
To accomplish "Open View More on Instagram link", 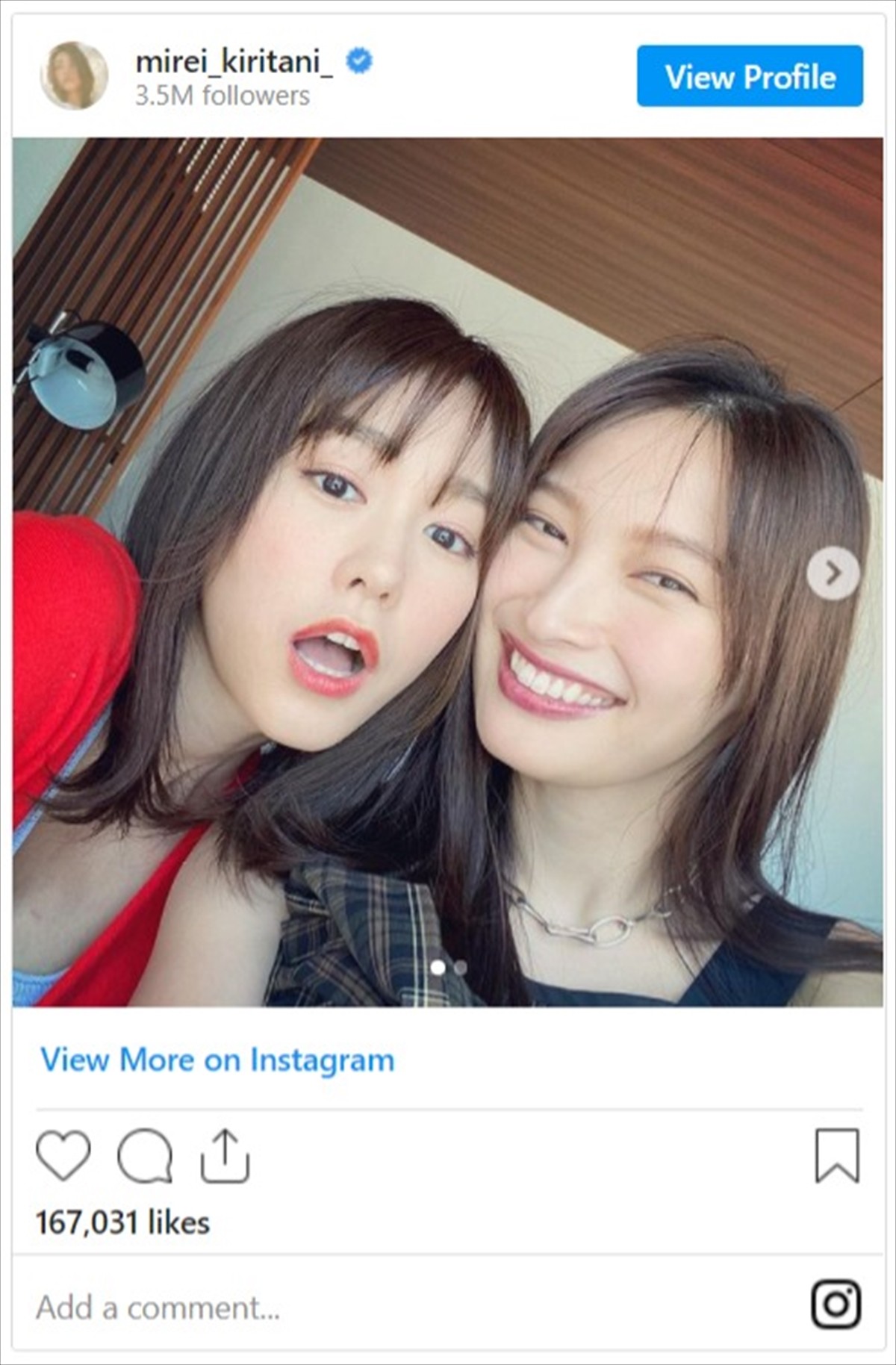I will (217, 1060).
